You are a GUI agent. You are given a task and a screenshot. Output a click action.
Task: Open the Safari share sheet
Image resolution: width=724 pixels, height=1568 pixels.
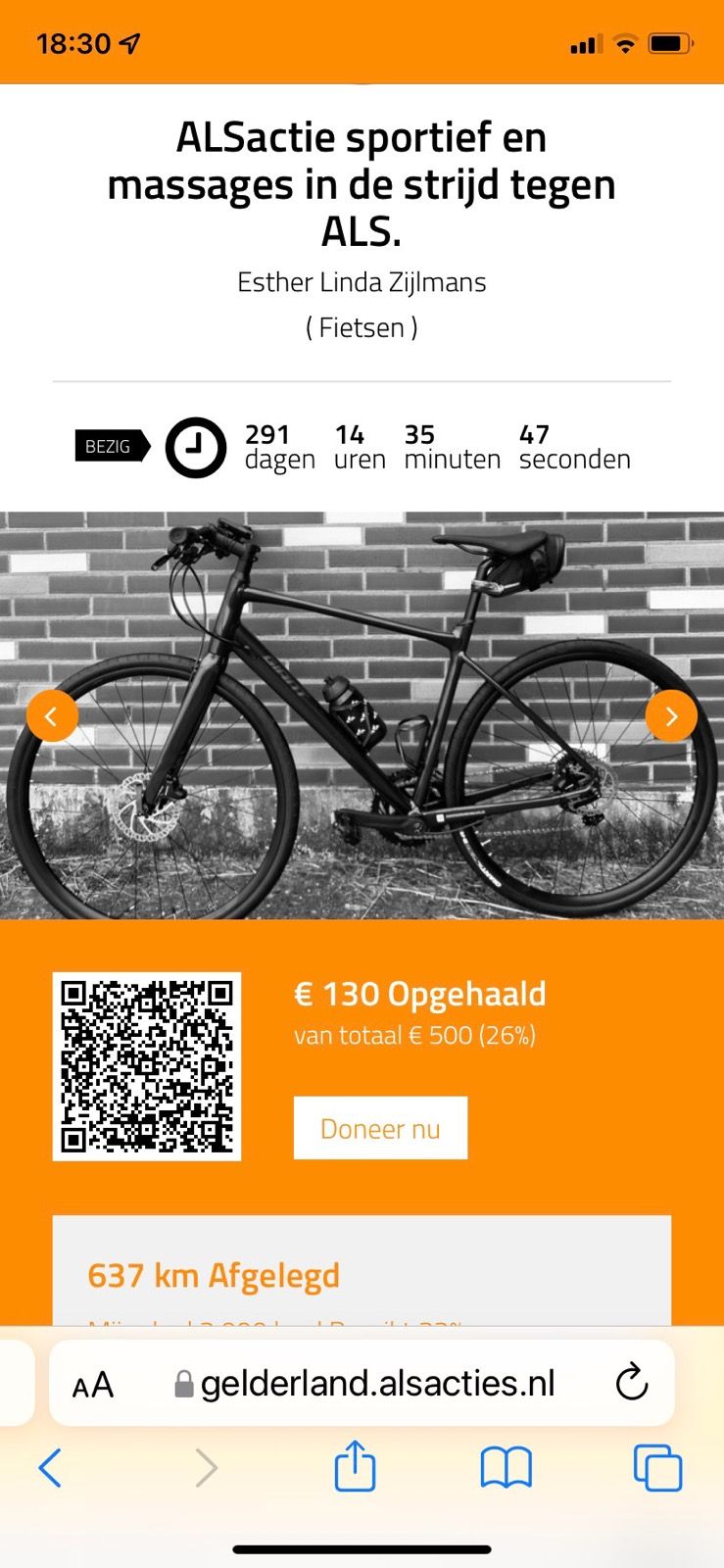pos(355,1467)
